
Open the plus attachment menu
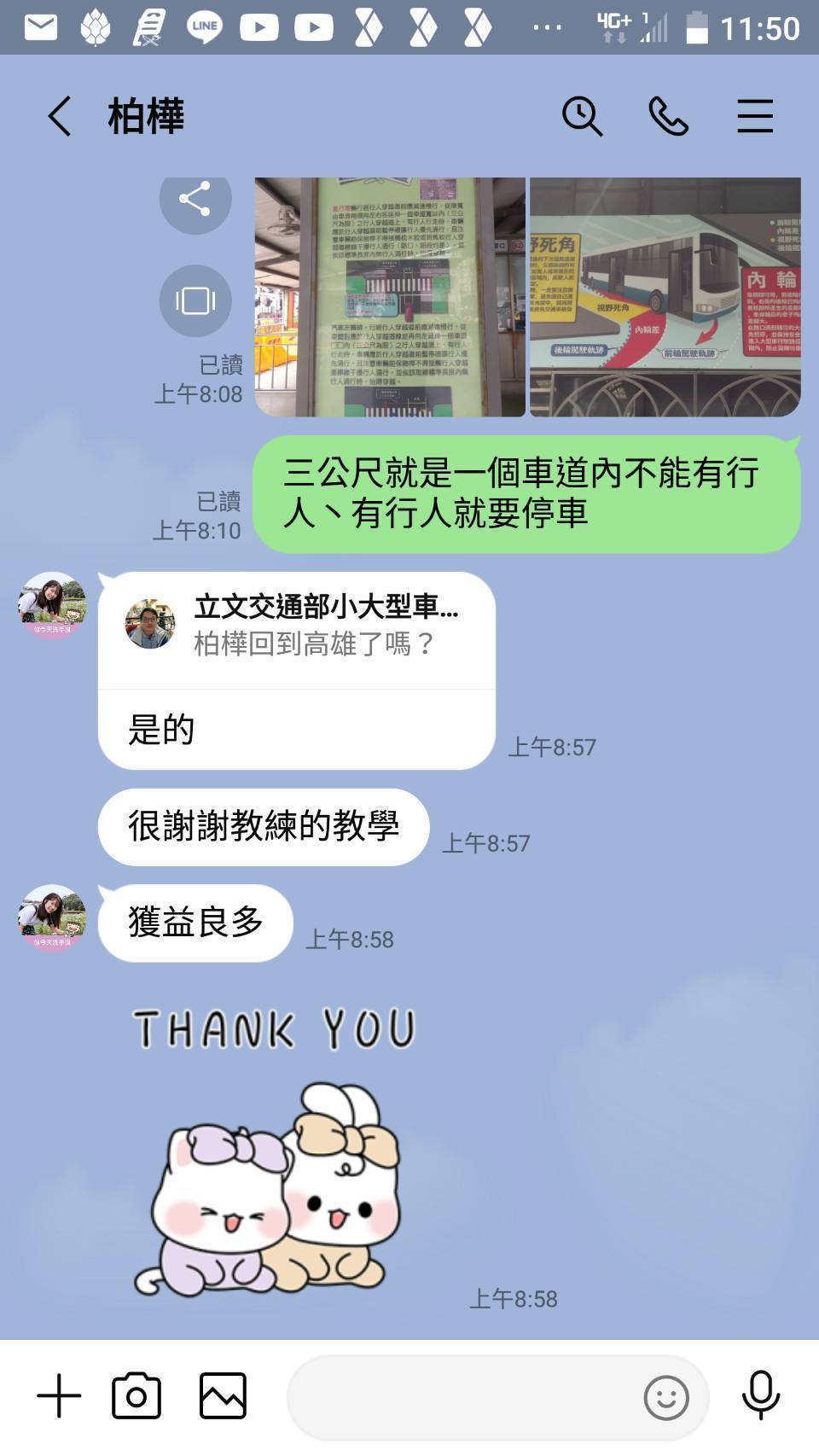[59, 1396]
